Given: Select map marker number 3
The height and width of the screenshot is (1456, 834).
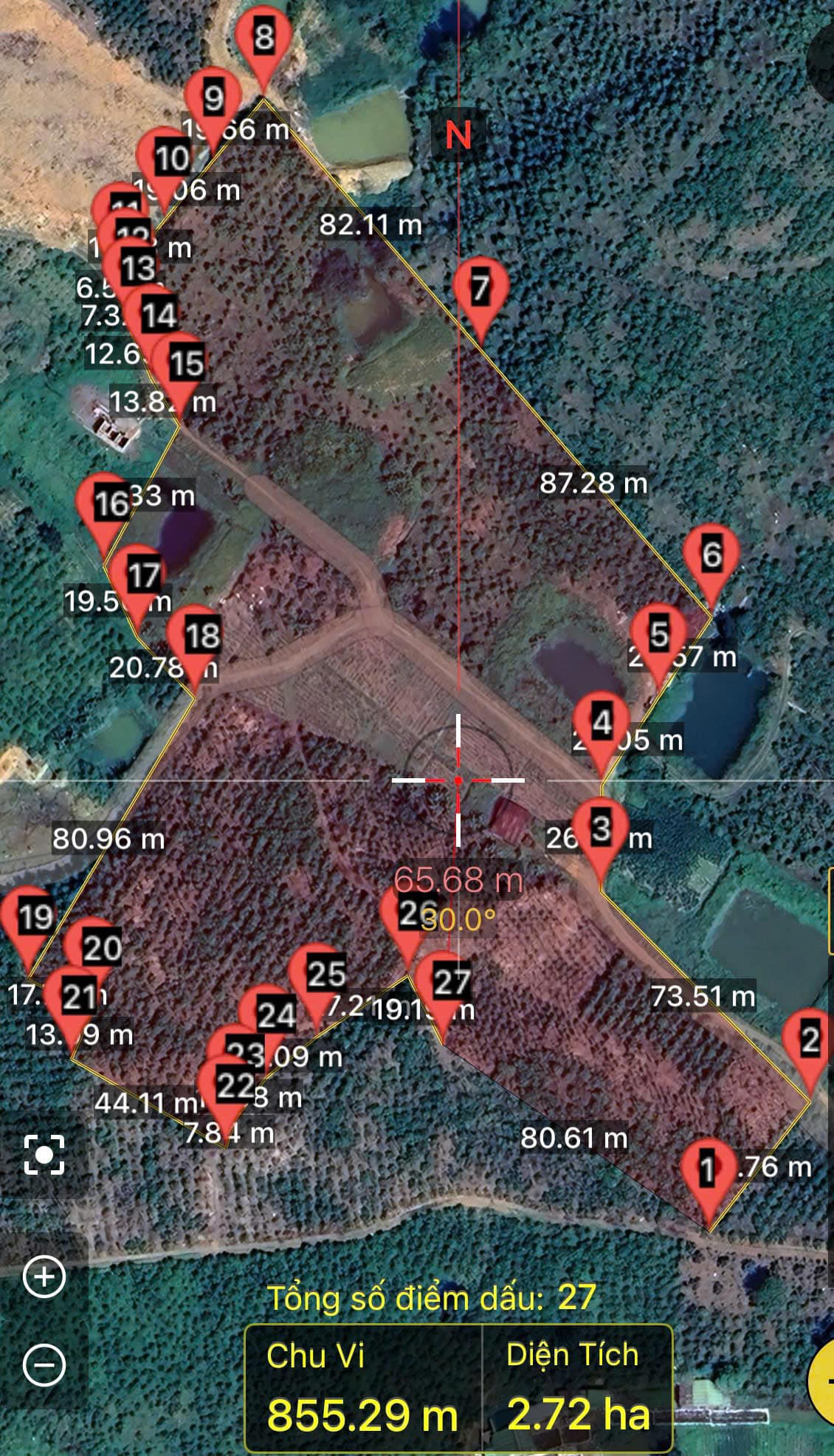Looking at the screenshot, I should pos(602,830).
